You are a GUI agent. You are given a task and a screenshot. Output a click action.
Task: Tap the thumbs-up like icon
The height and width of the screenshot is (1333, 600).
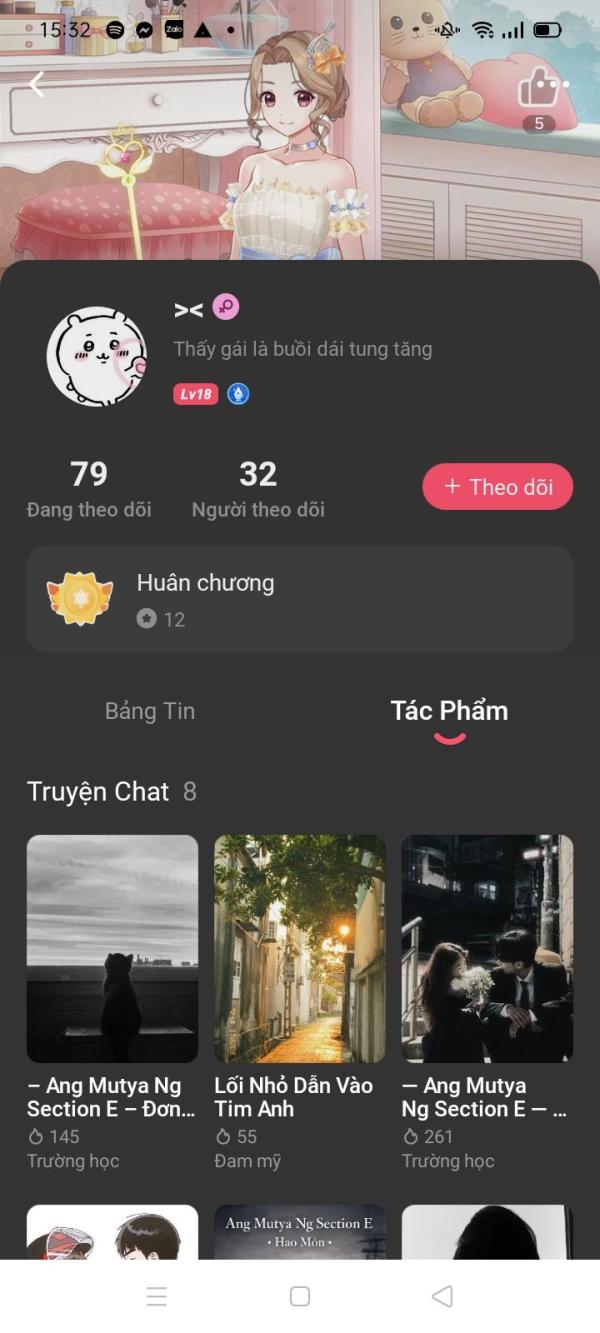pos(538,88)
